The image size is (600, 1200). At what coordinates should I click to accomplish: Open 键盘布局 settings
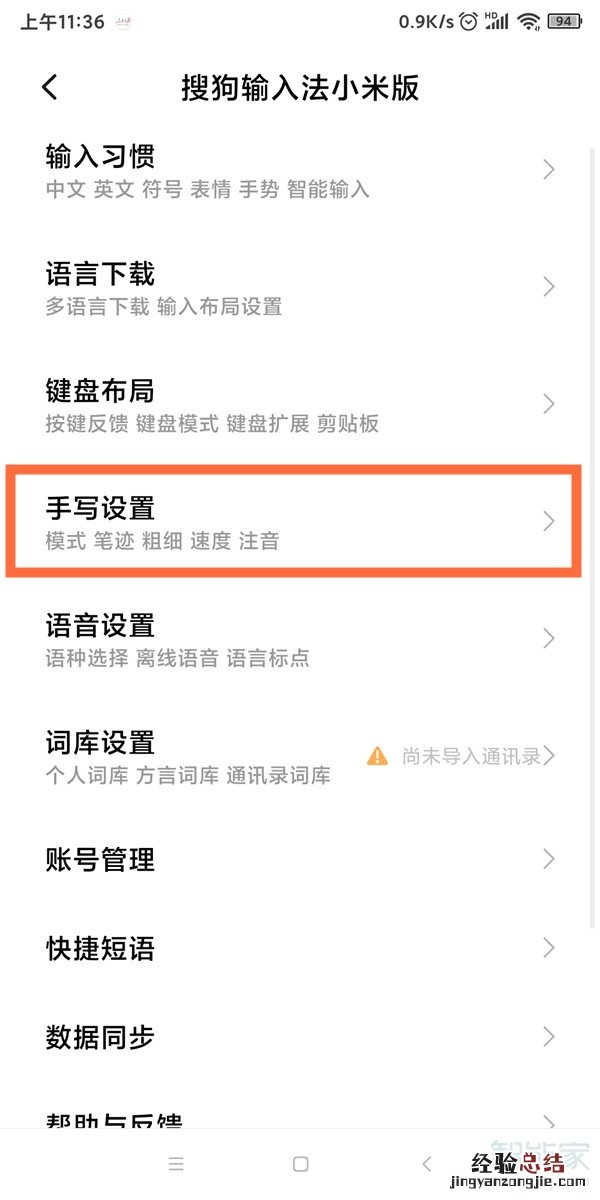click(x=300, y=405)
